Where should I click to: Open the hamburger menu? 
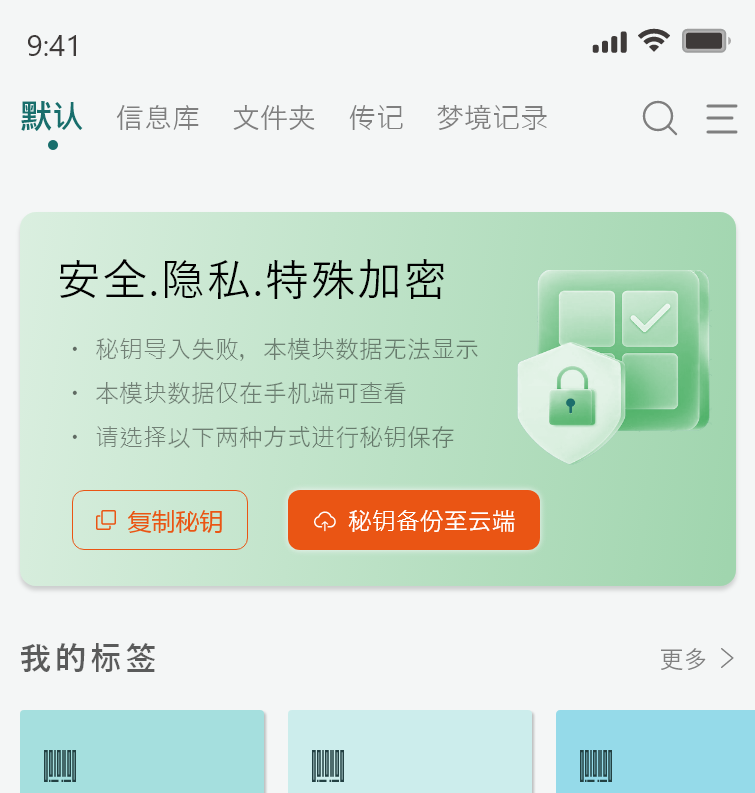coord(721,118)
